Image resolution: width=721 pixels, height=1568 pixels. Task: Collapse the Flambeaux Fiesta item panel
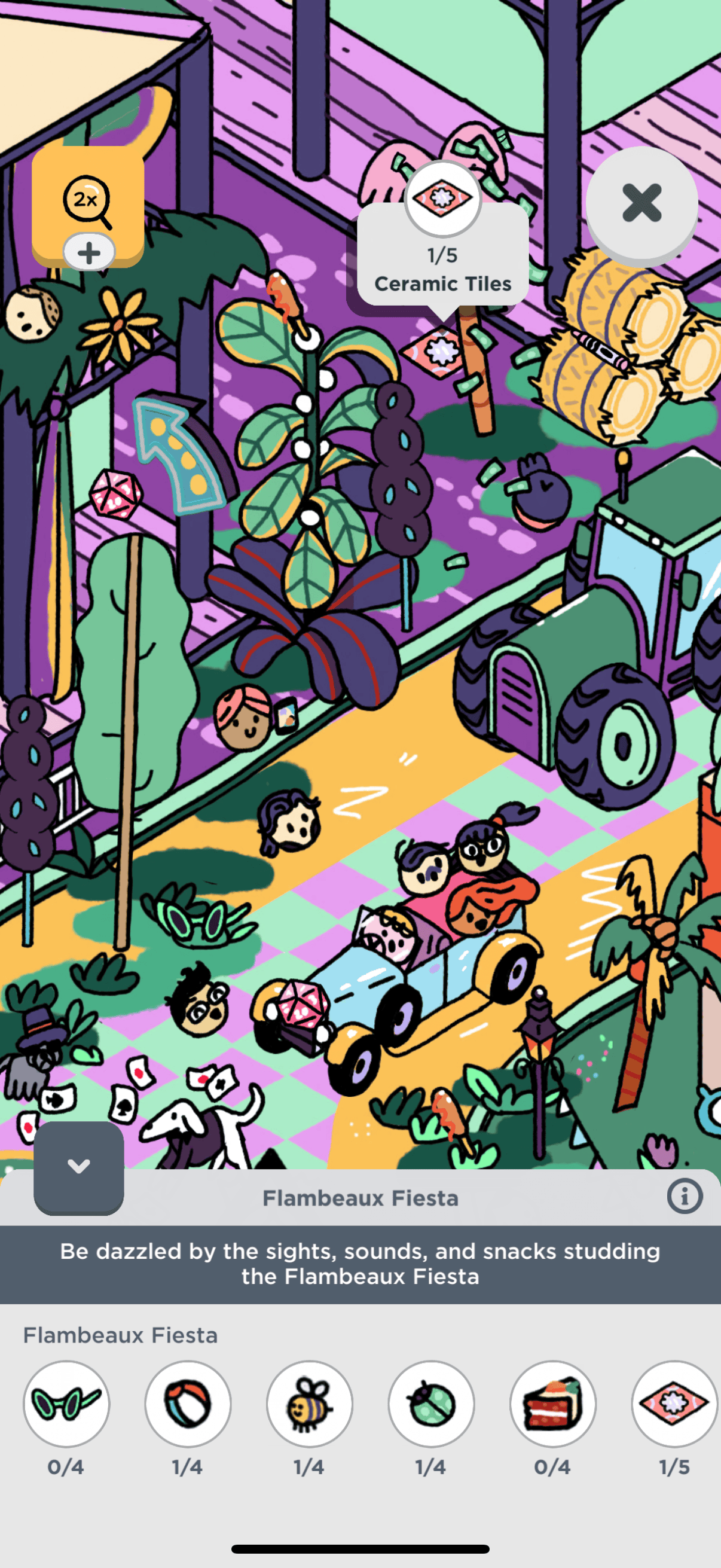point(78,1167)
